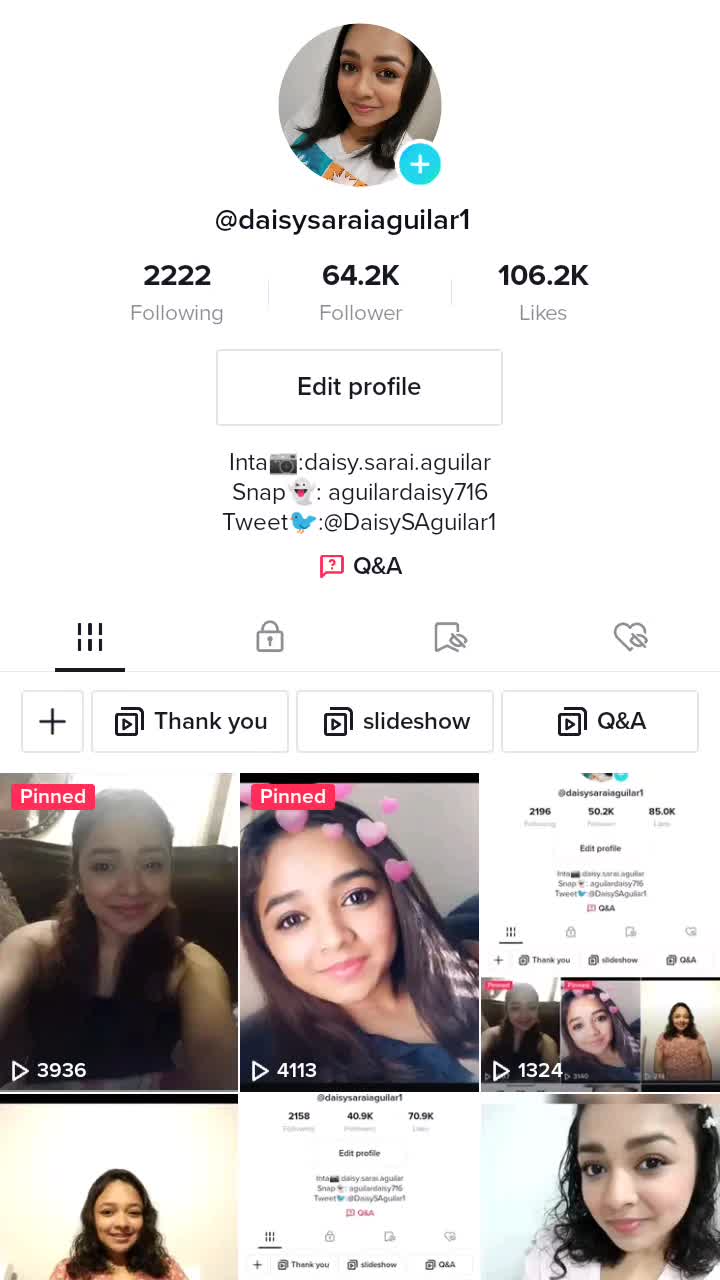Open the slideshow playlist
The height and width of the screenshot is (1280, 720).
click(395, 721)
